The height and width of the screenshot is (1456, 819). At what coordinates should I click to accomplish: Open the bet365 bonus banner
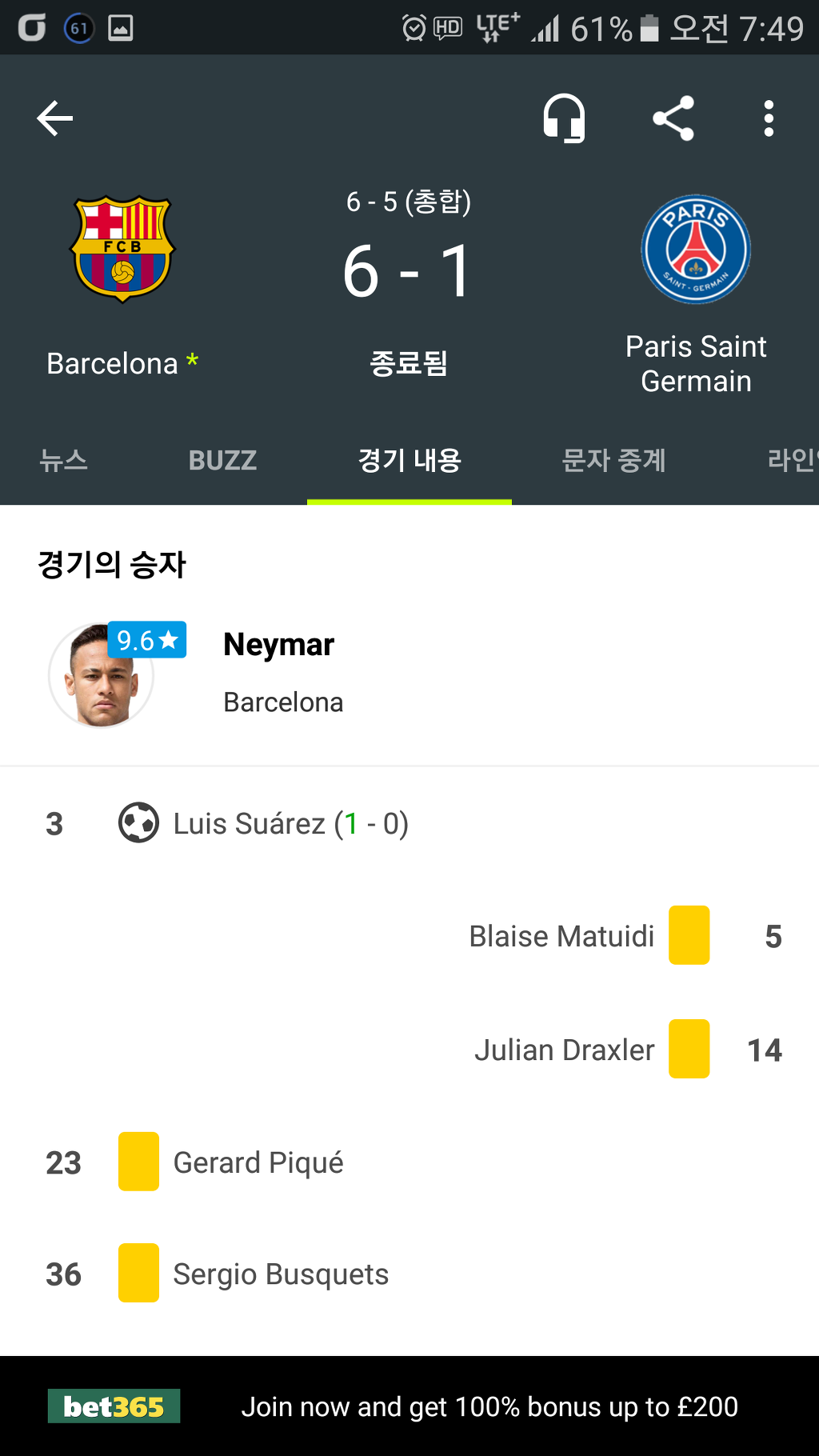coord(409,1406)
